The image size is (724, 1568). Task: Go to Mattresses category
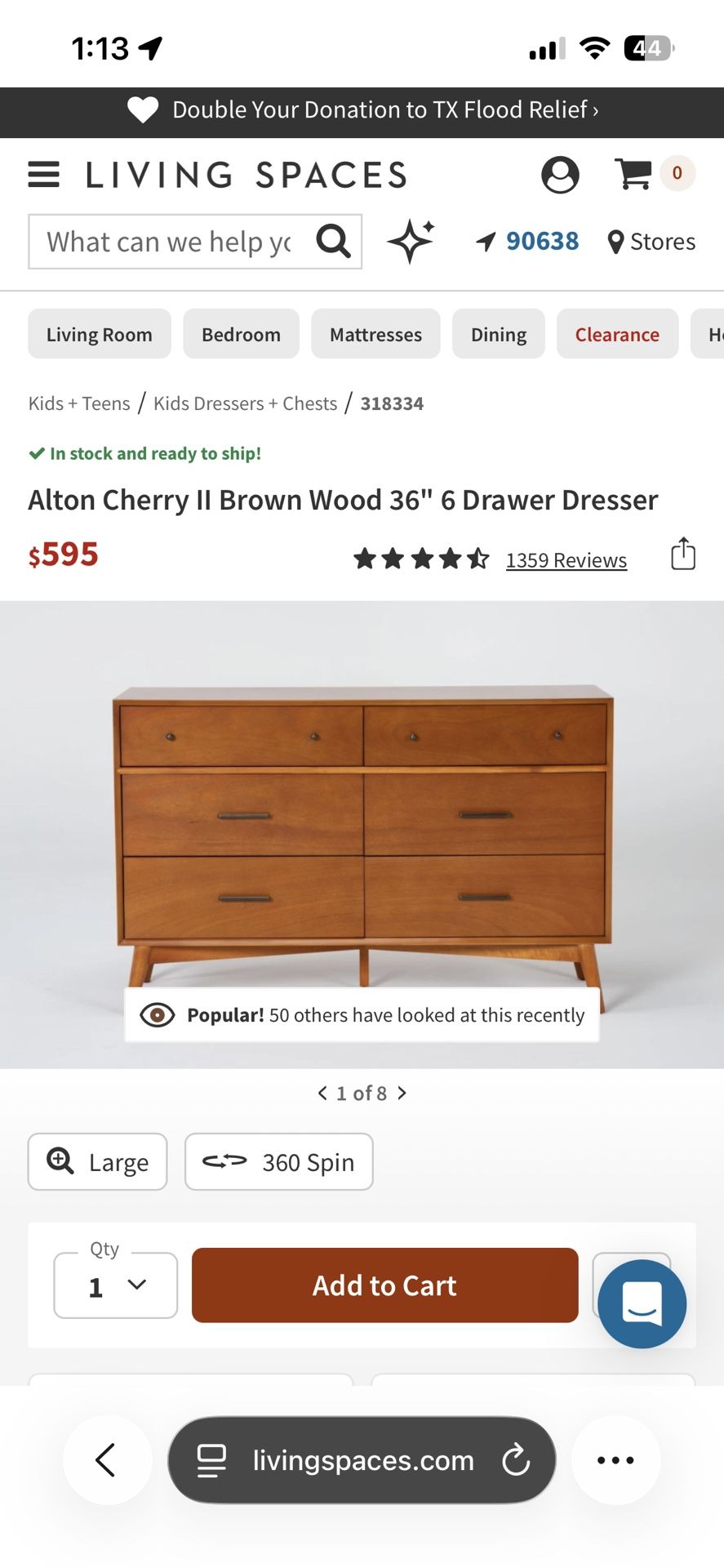[375, 334]
